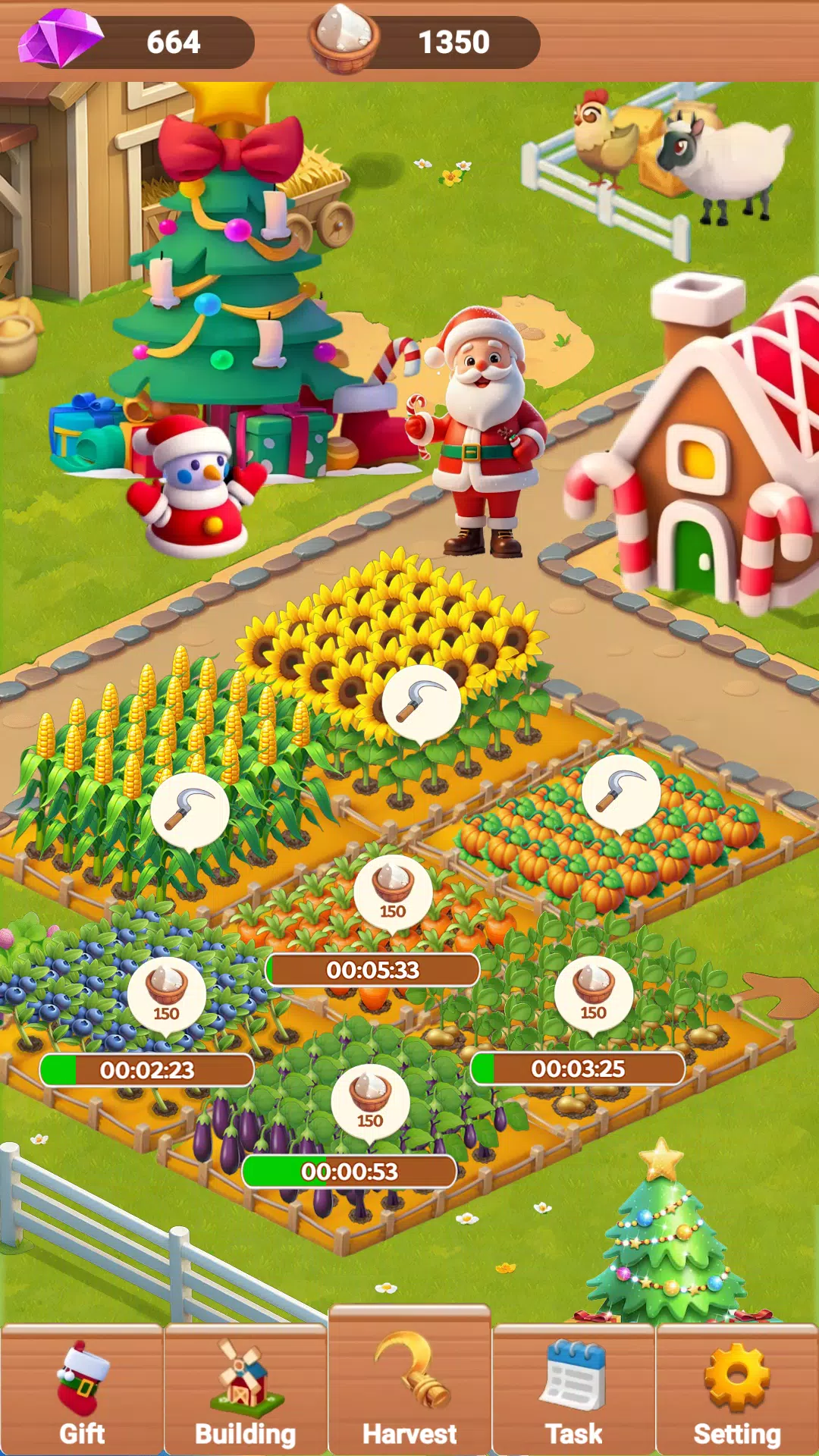Harvest the sunflower field with the sickle
This screenshot has width=819, height=1456.
422,704
